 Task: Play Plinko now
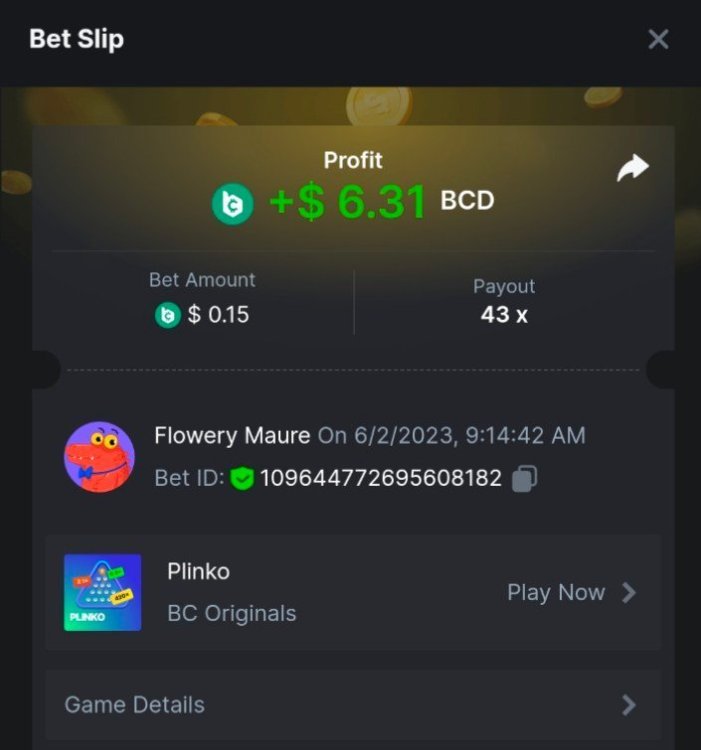[x=571, y=593]
